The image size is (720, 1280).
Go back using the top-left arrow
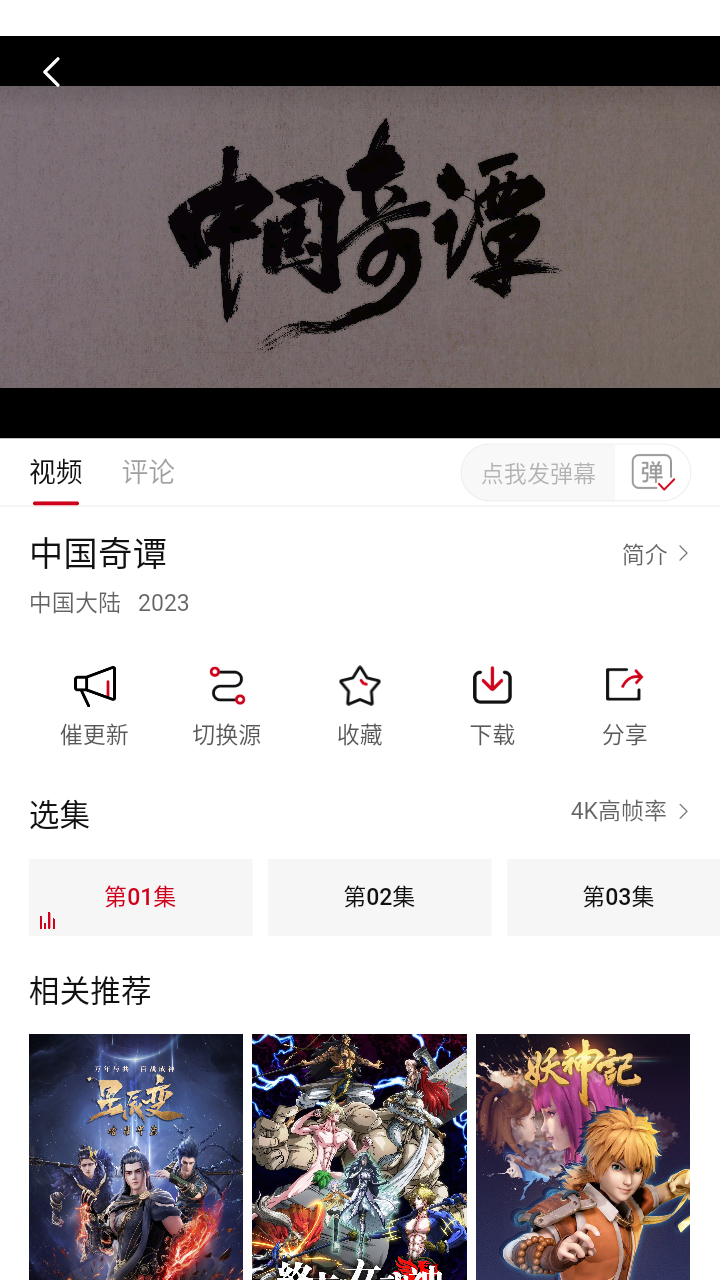(x=52, y=72)
